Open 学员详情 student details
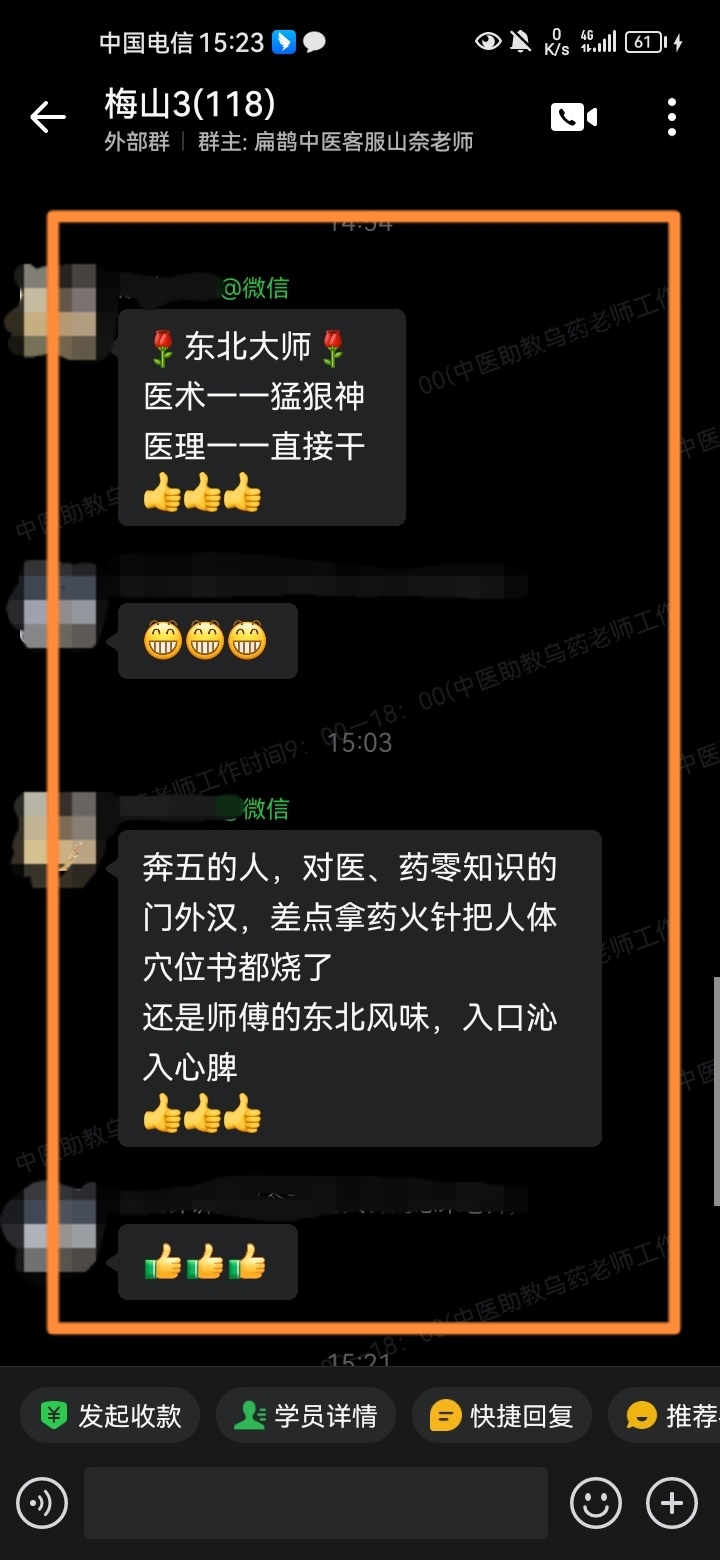 (305, 1416)
